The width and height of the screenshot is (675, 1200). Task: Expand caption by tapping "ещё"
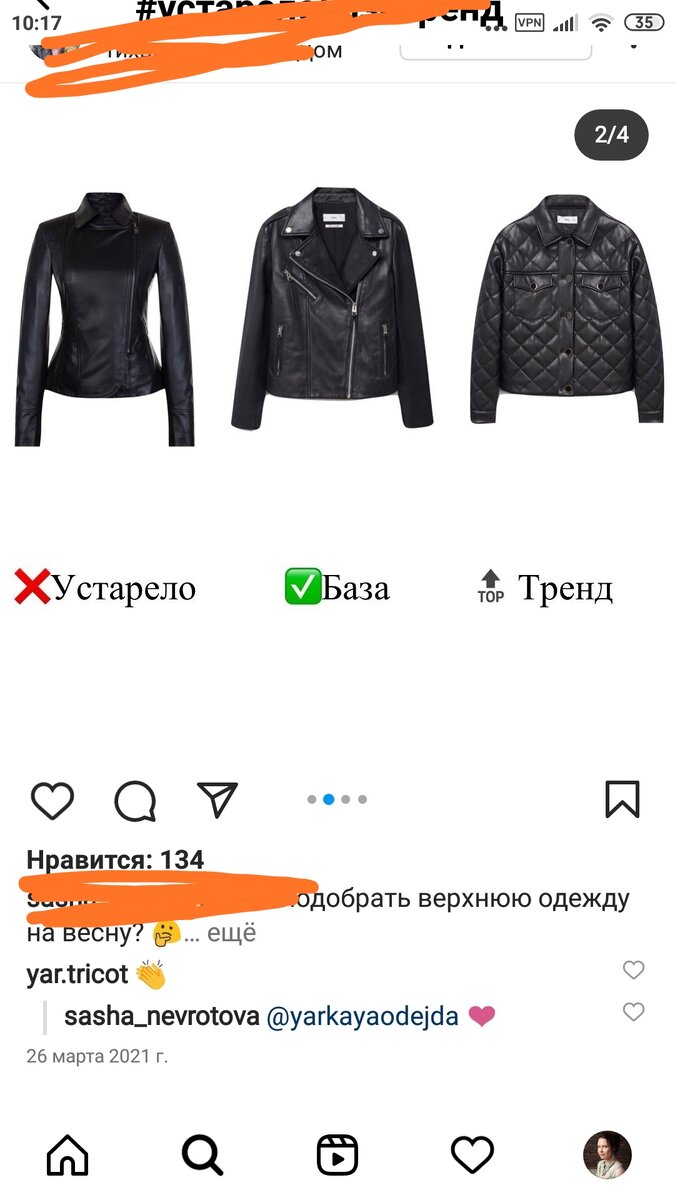pos(232,933)
